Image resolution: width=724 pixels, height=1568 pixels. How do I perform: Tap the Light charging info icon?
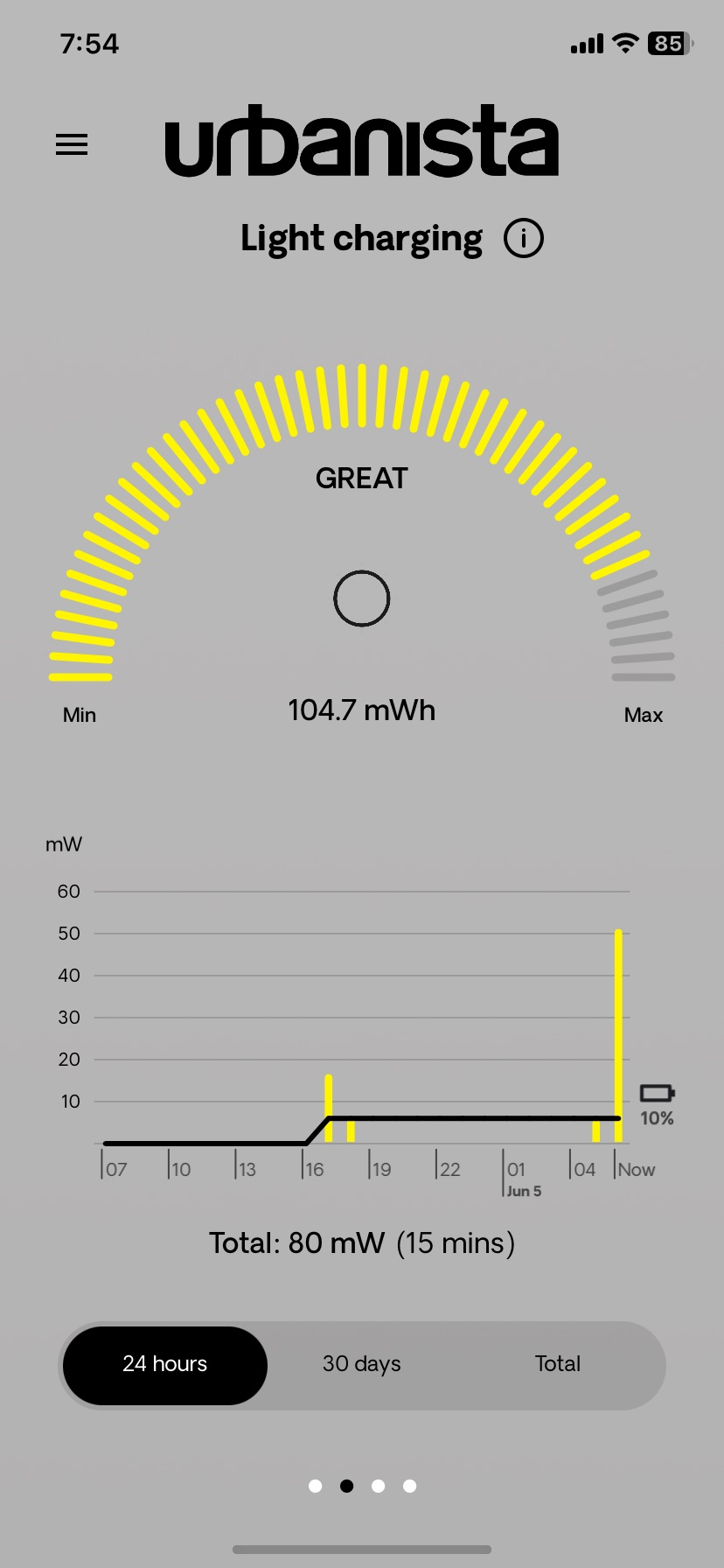(x=523, y=237)
